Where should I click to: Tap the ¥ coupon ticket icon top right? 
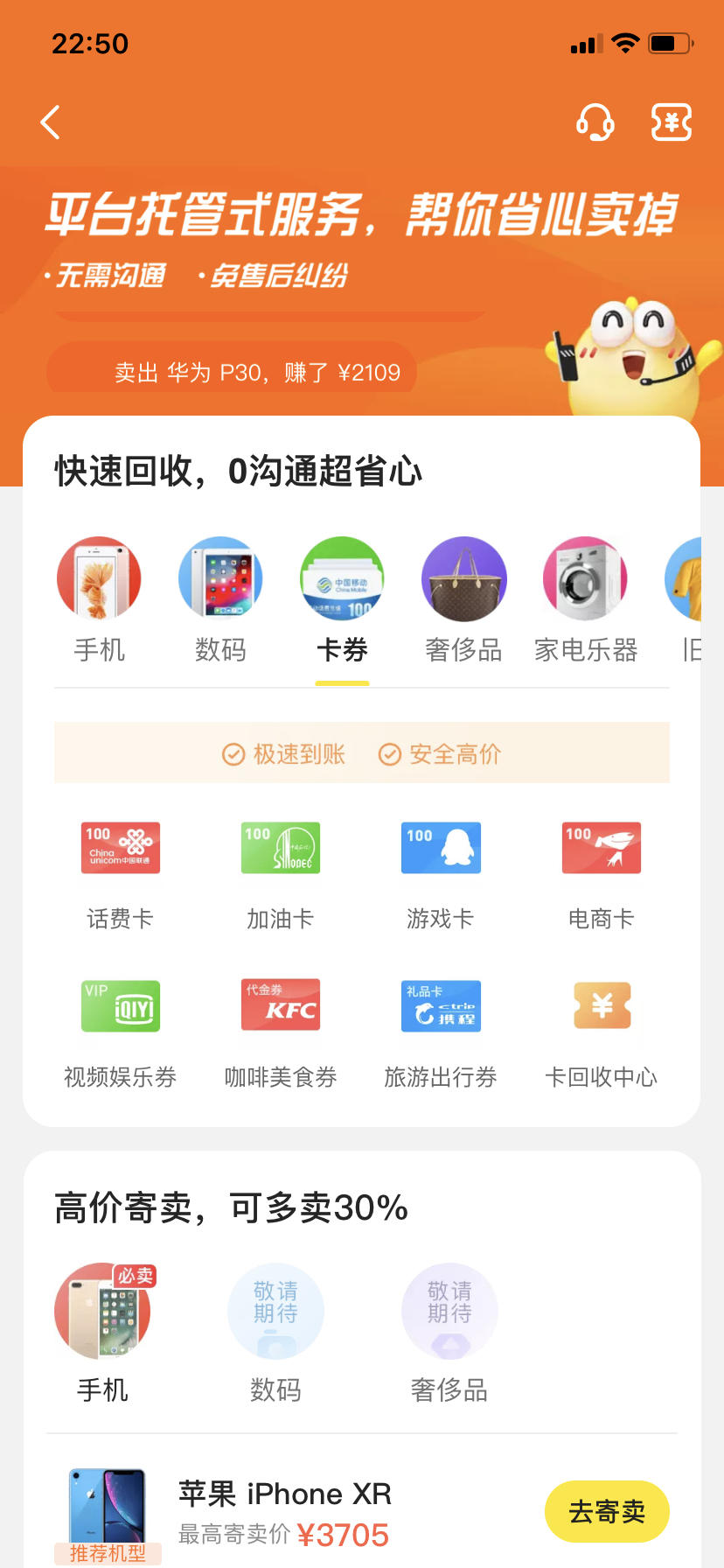pos(671,122)
